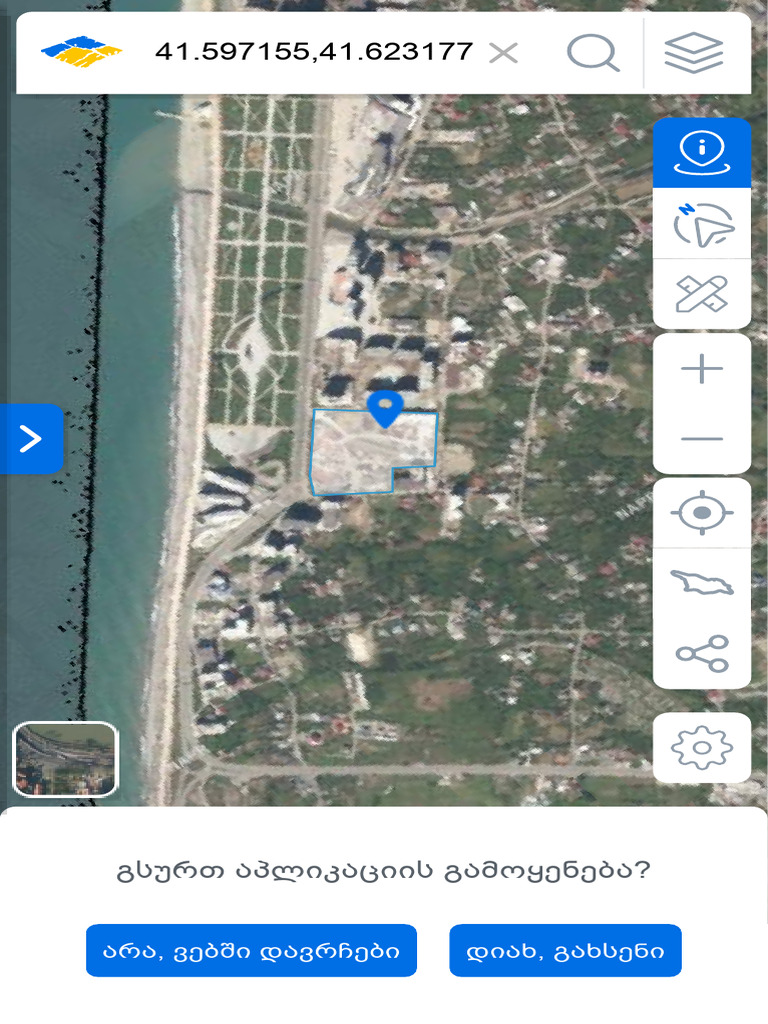Screen dimensions: 768x1024
Task: Switch basemap using the thumbnail
Action: [x=65, y=759]
